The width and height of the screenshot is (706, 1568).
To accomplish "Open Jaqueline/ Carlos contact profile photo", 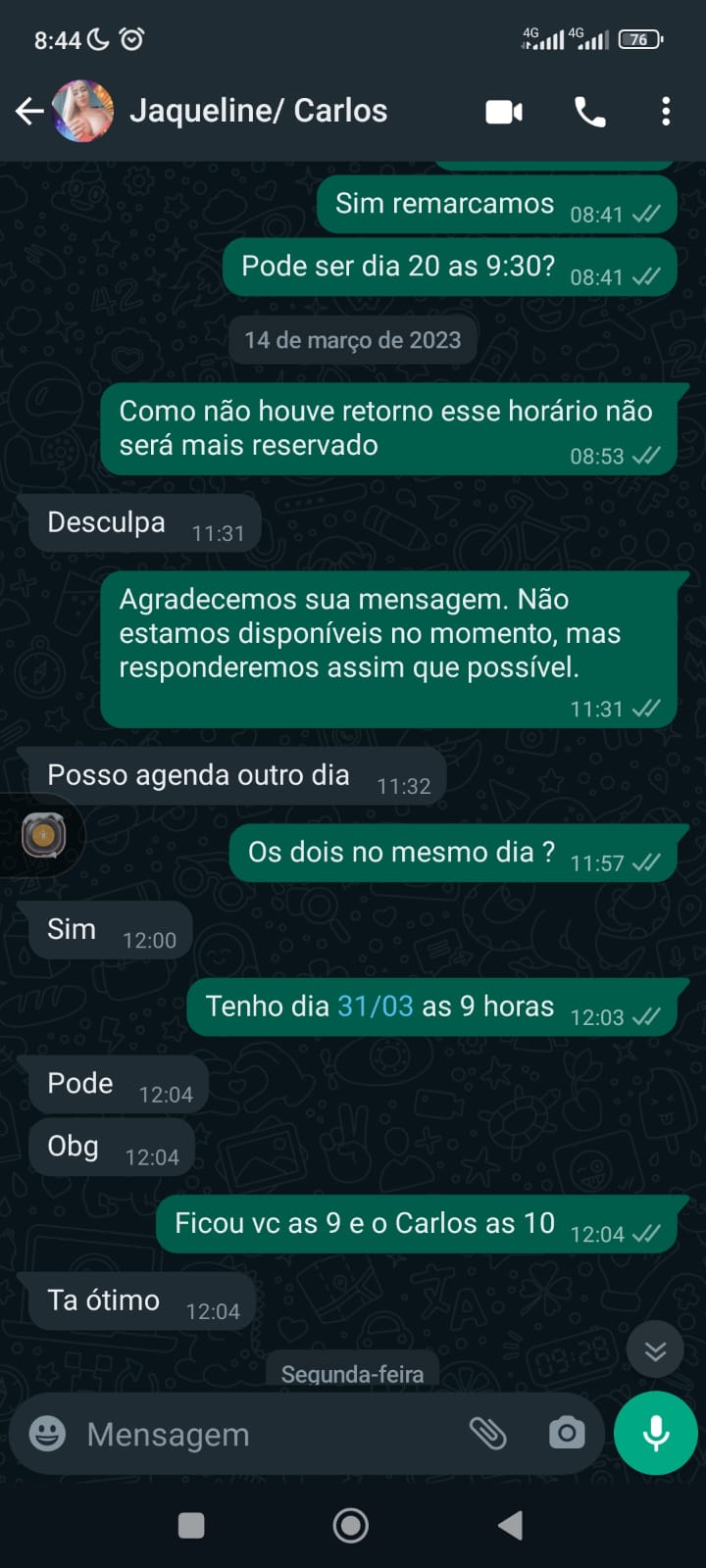I will pyautogui.click(x=82, y=112).
